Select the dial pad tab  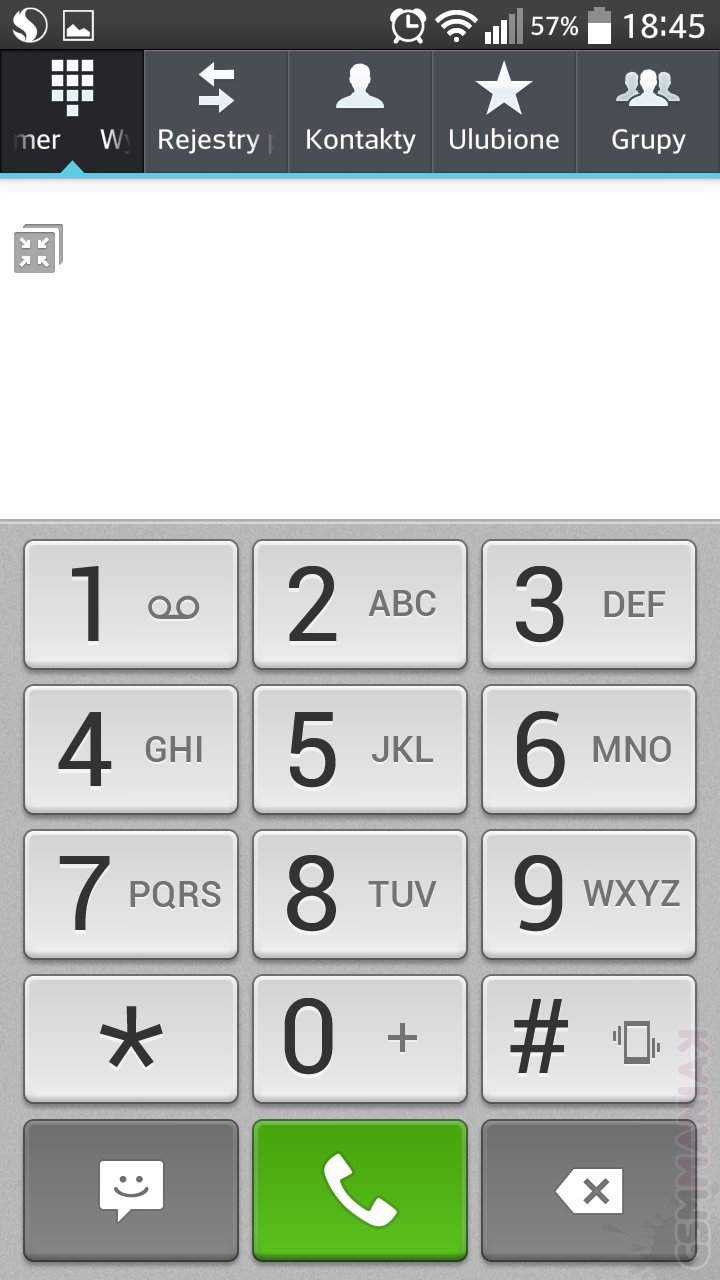coord(72,111)
